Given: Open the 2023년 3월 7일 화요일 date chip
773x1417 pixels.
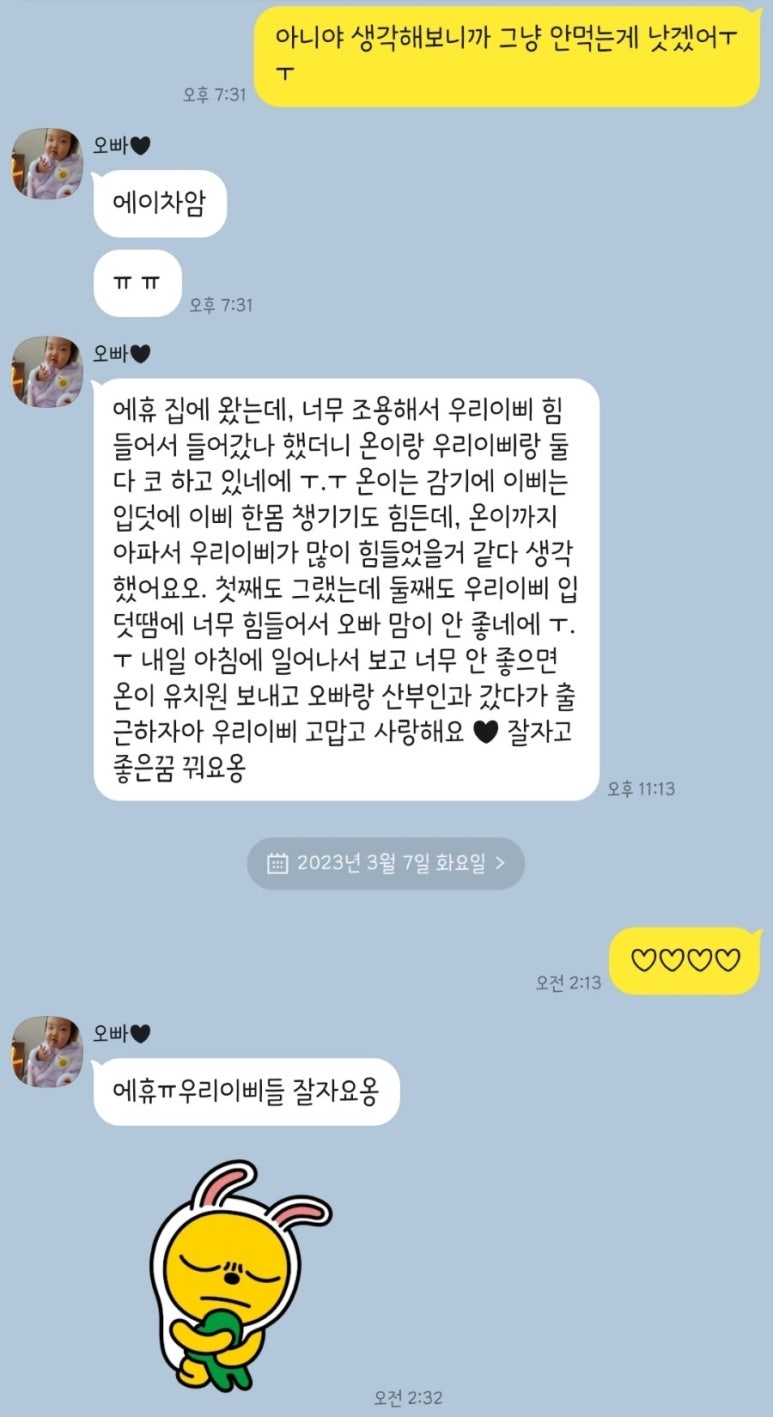Looking at the screenshot, I should (x=386, y=863).
